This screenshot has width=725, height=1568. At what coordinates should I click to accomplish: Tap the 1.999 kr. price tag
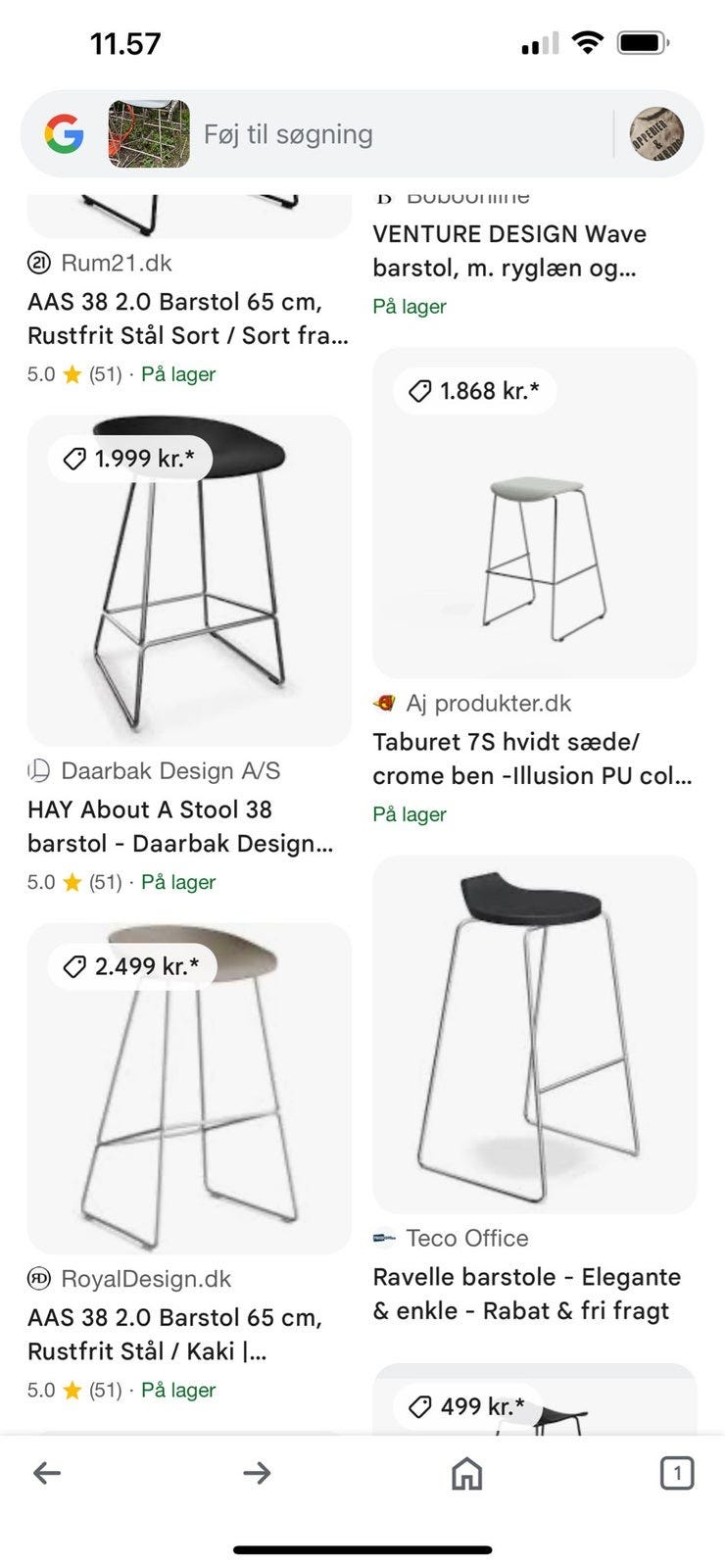[x=130, y=458]
